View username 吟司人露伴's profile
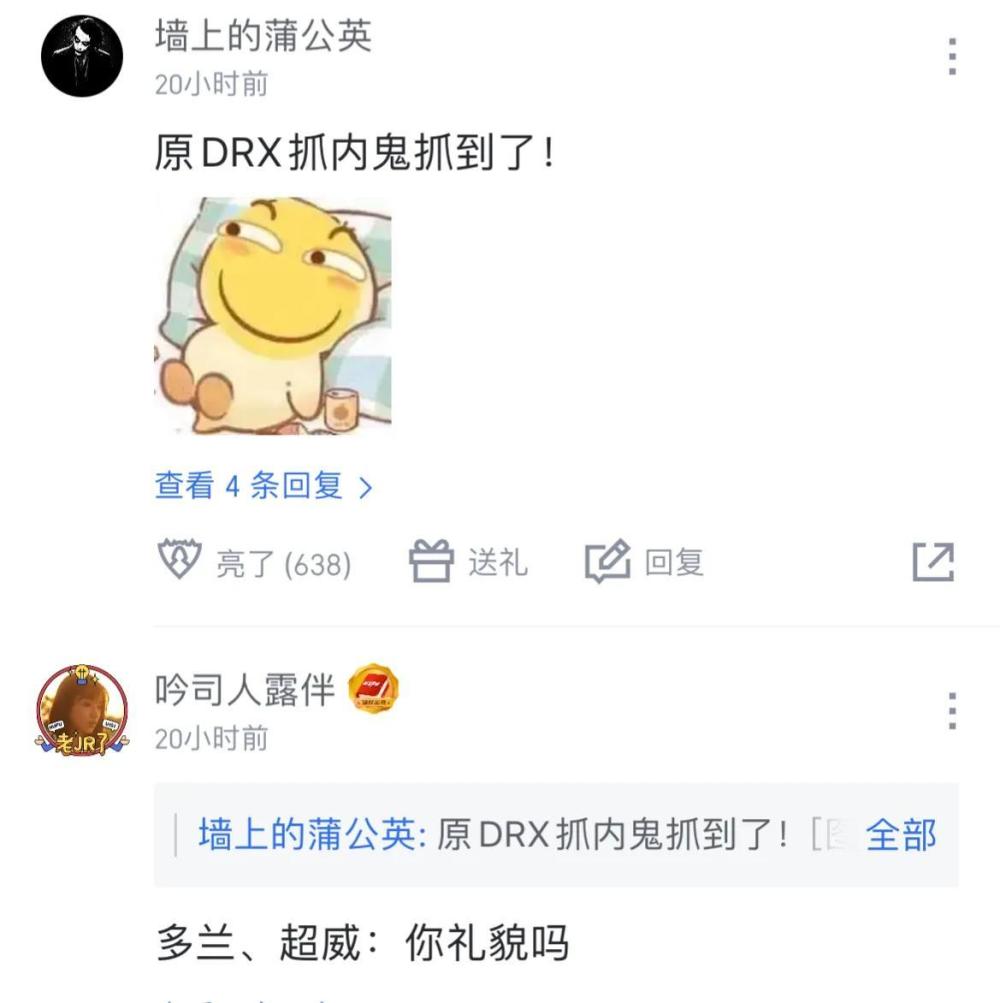The width and height of the screenshot is (1000, 1003). pyautogui.click(x=244, y=690)
